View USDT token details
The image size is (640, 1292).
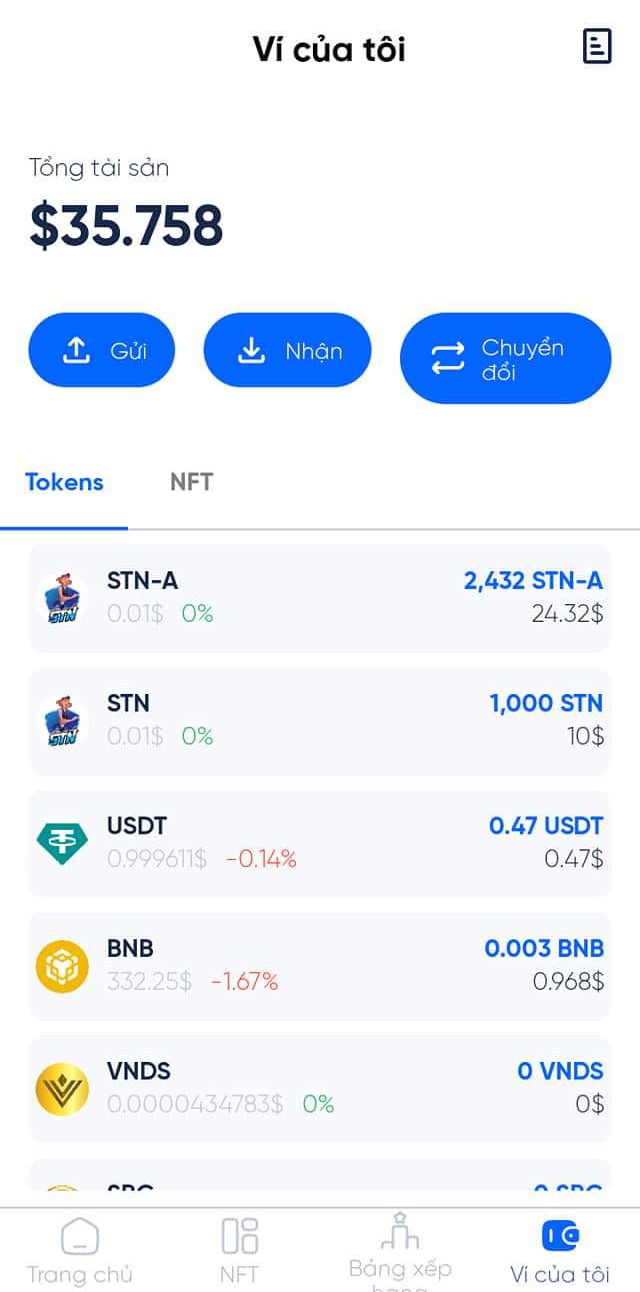pos(320,842)
